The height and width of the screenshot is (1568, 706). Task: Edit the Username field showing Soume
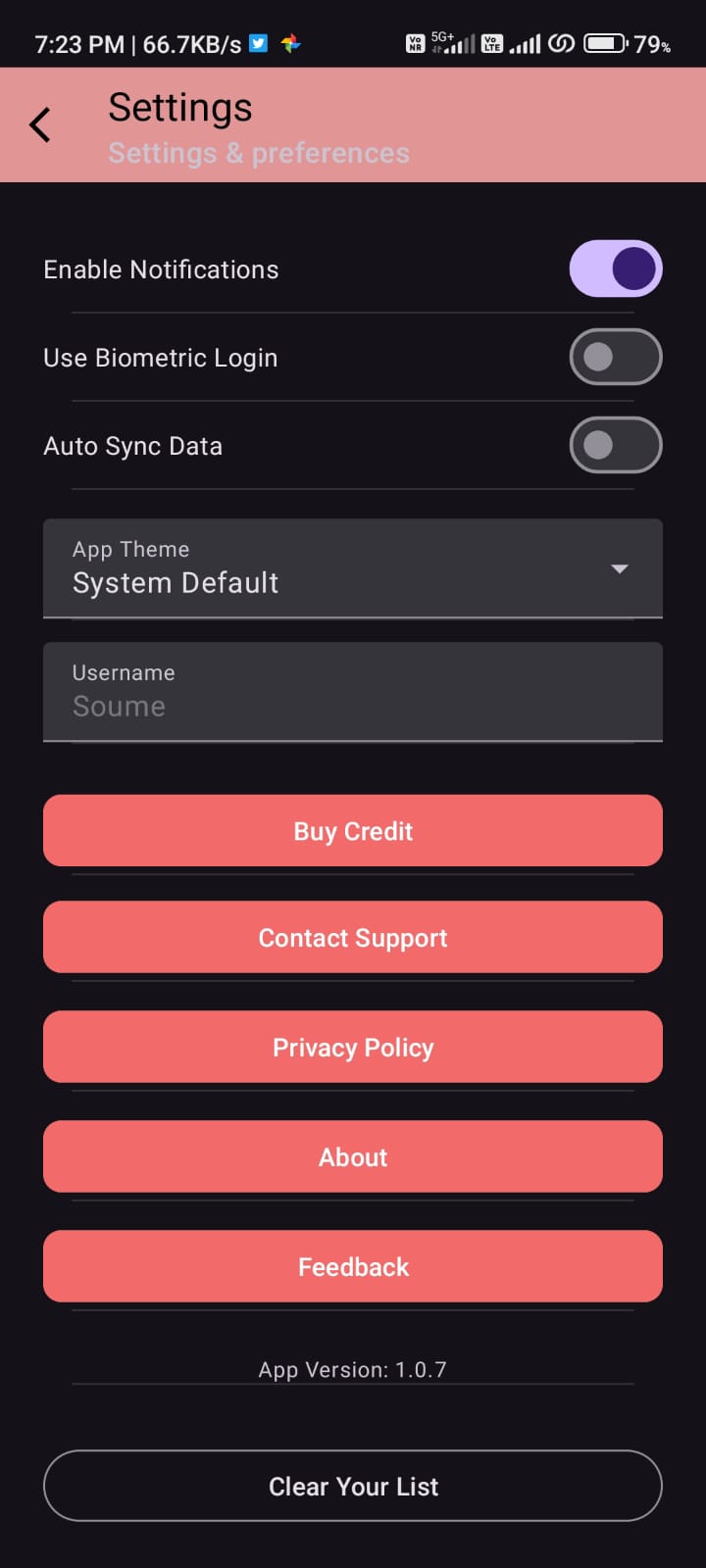click(x=353, y=696)
